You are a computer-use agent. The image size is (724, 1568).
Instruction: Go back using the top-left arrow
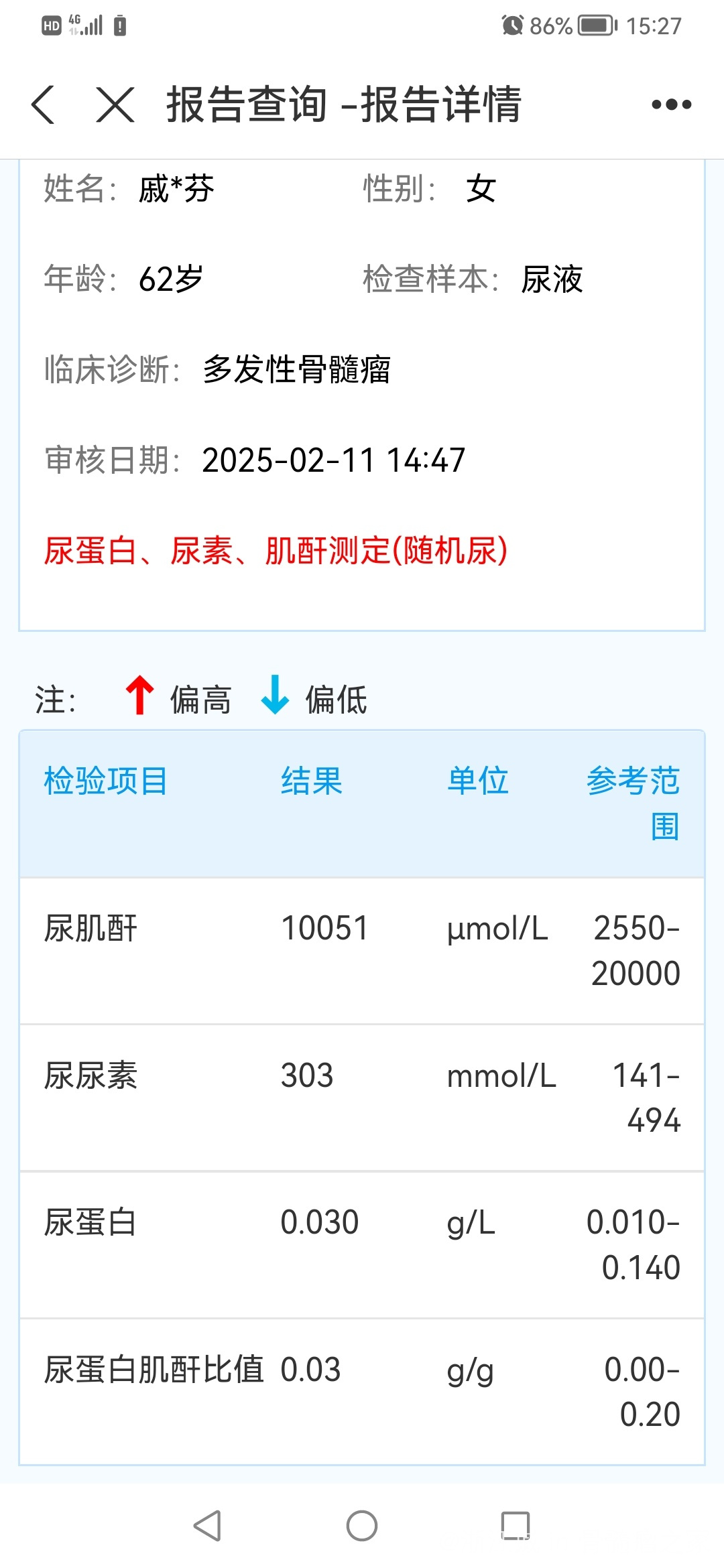pos(43,105)
